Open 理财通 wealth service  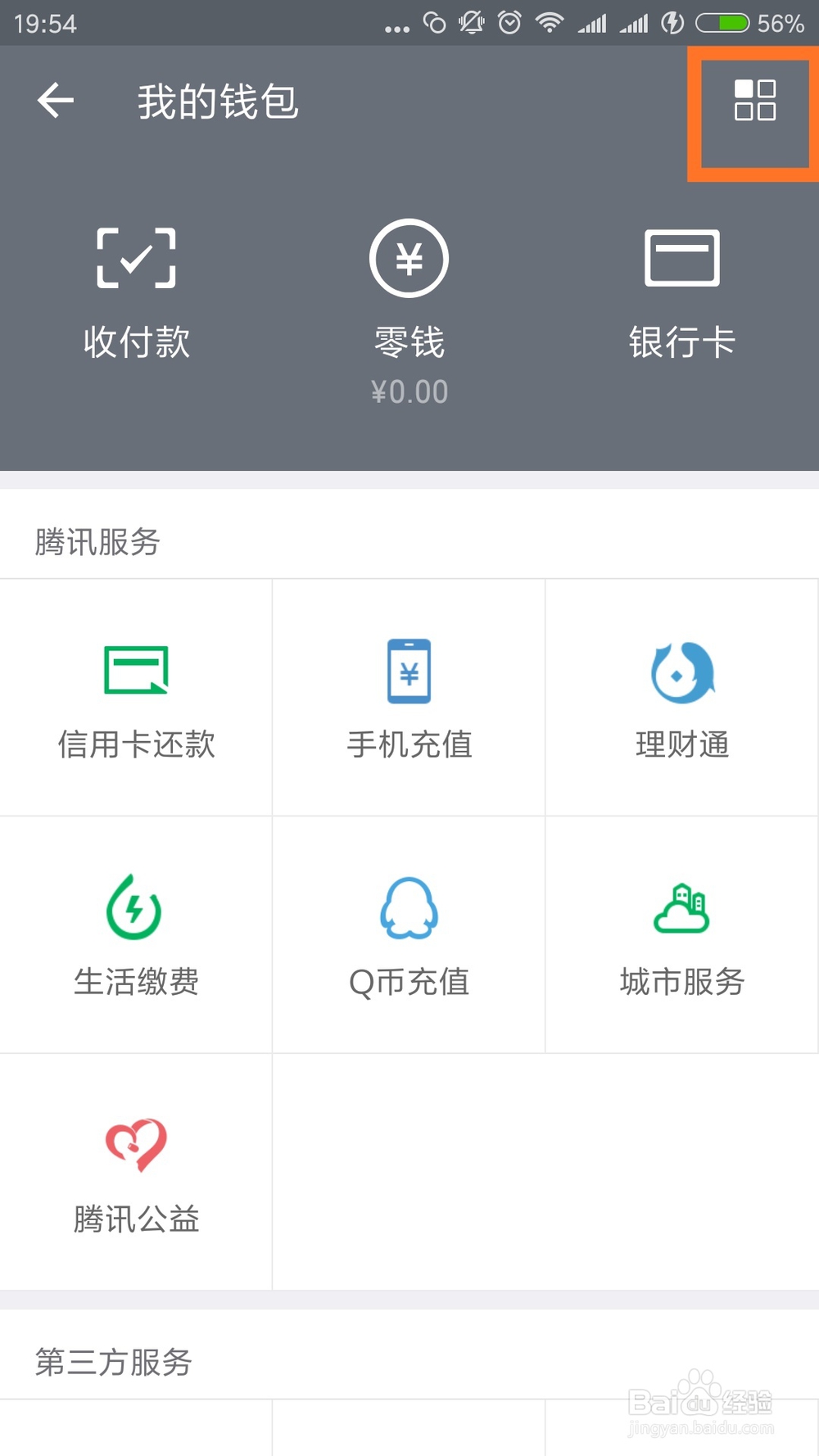681,698
